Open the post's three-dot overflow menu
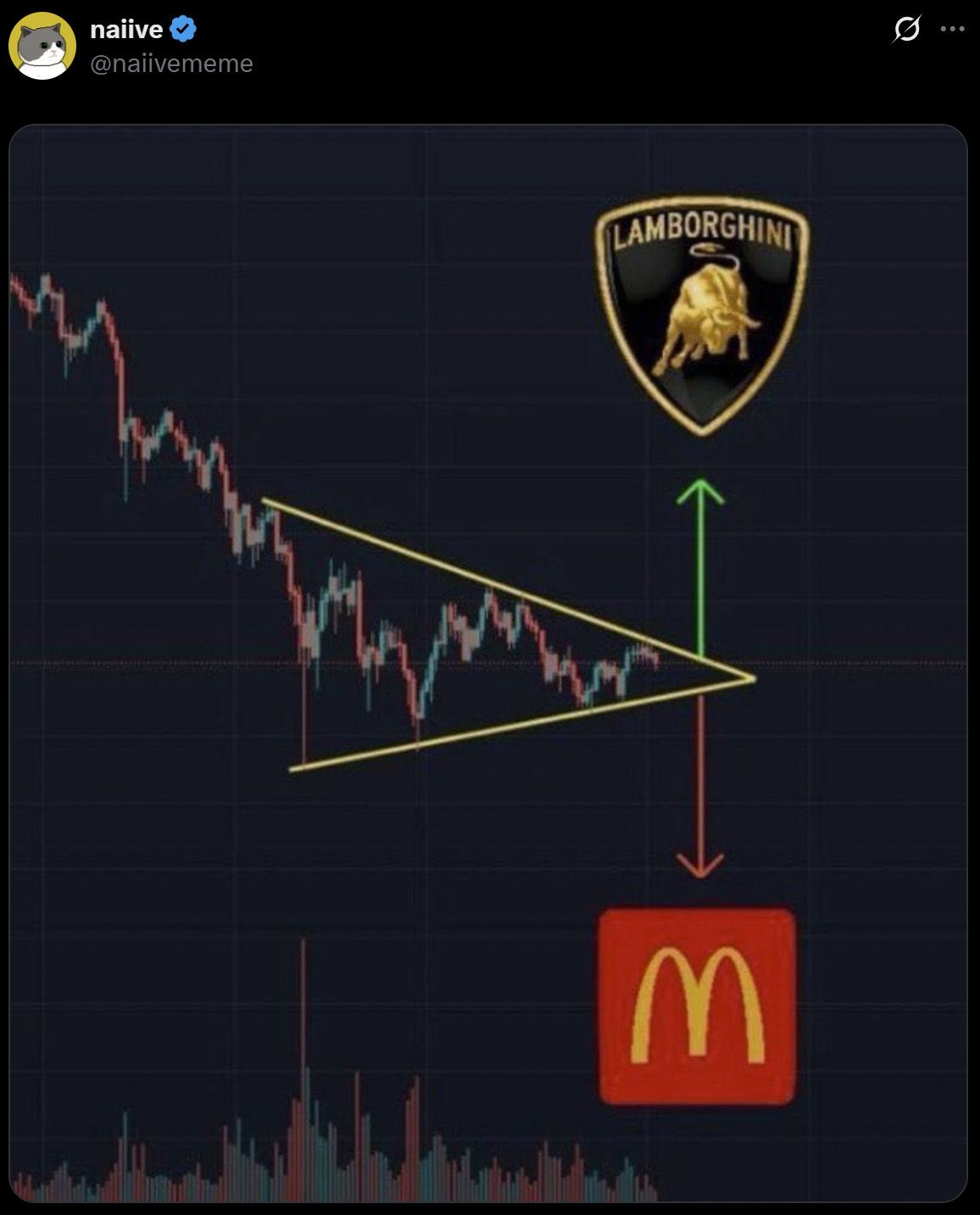980x1215 pixels. (x=953, y=30)
